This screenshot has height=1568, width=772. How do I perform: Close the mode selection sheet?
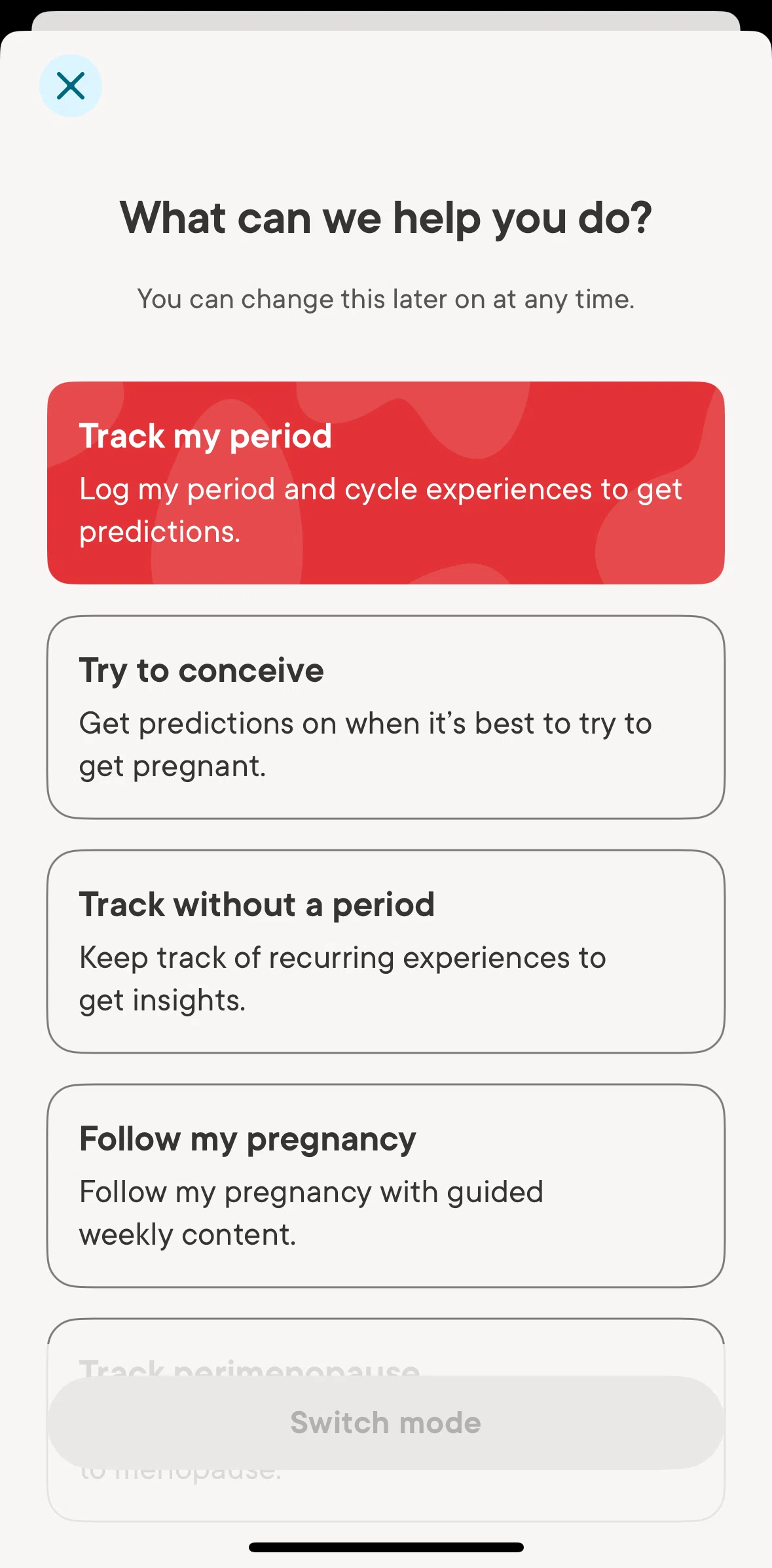71,86
